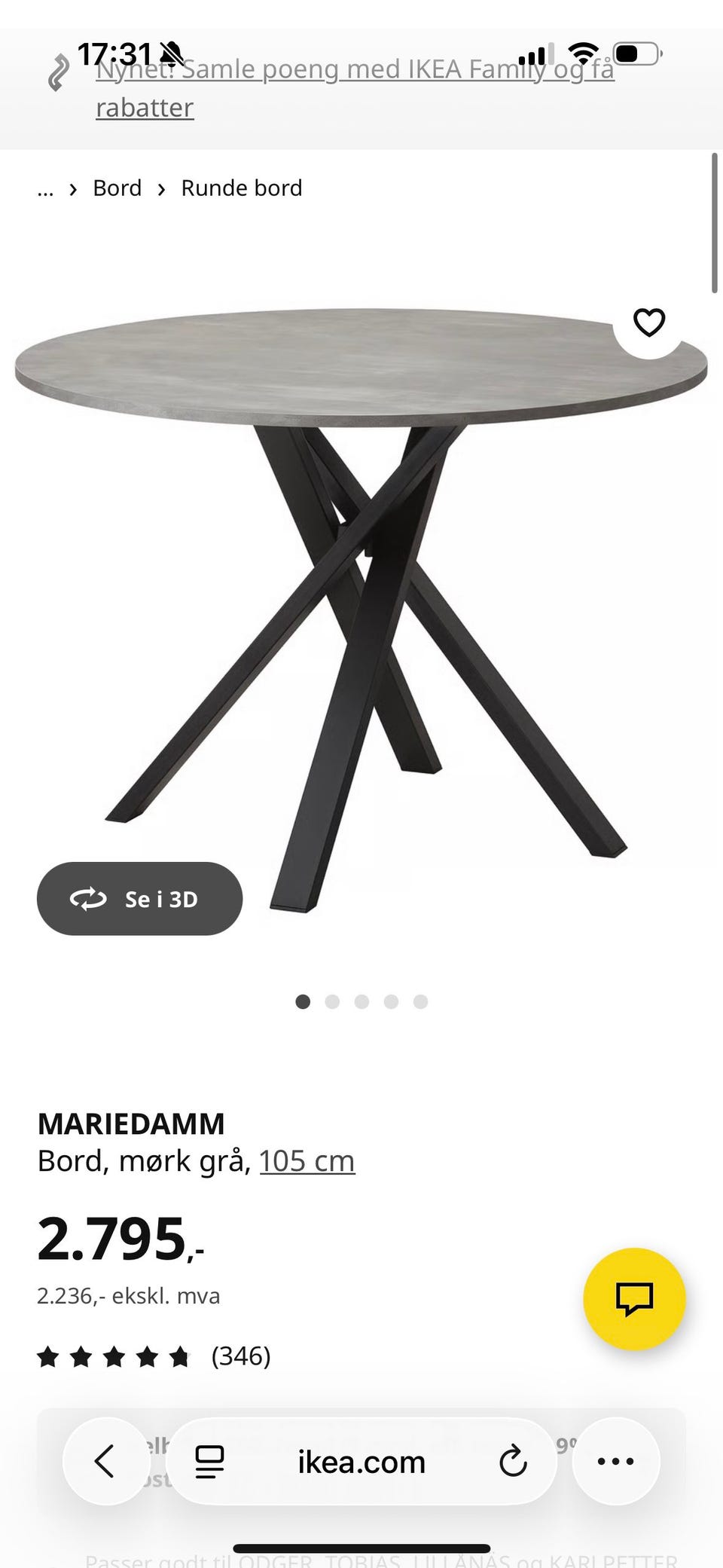Go back in the browser

[105, 1461]
